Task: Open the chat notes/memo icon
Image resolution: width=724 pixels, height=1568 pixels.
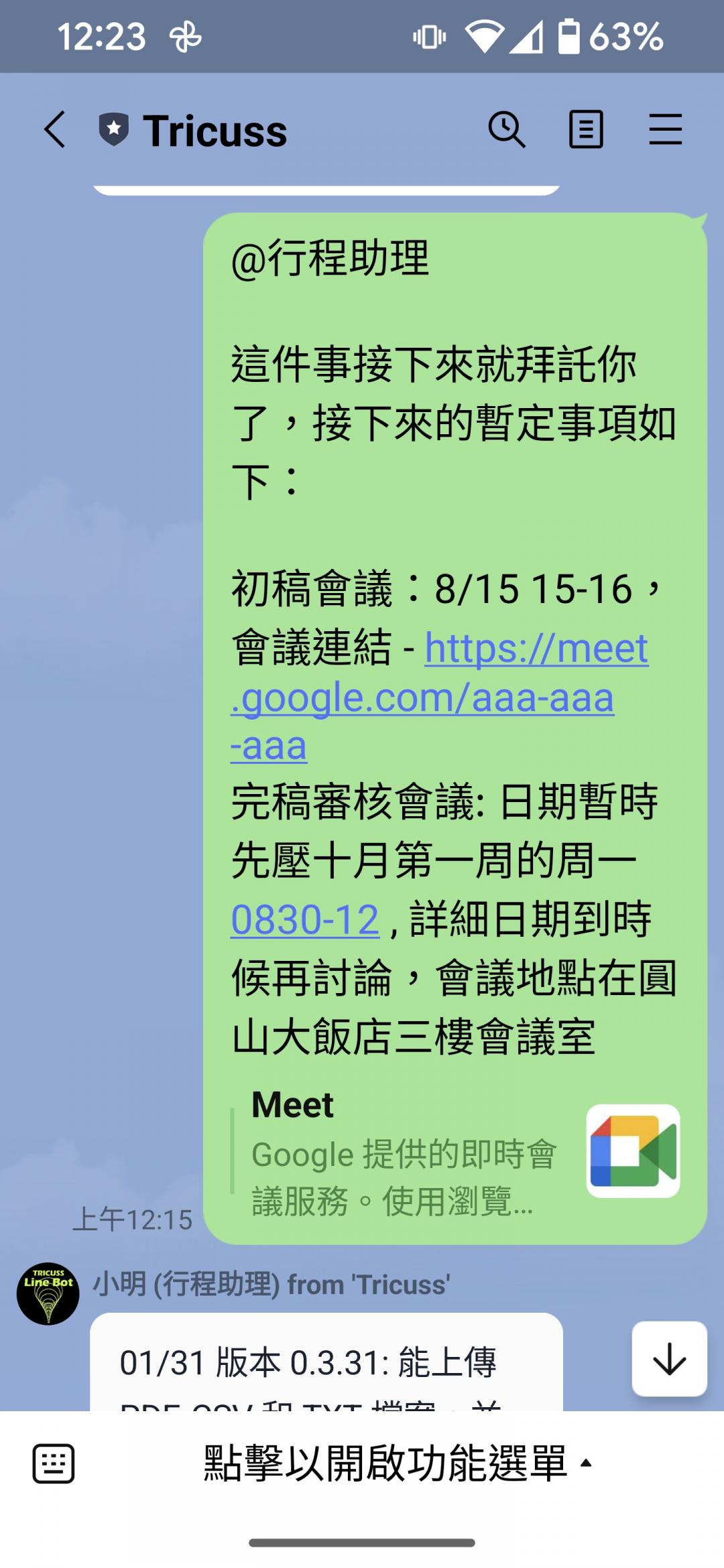Action: click(585, 128)
